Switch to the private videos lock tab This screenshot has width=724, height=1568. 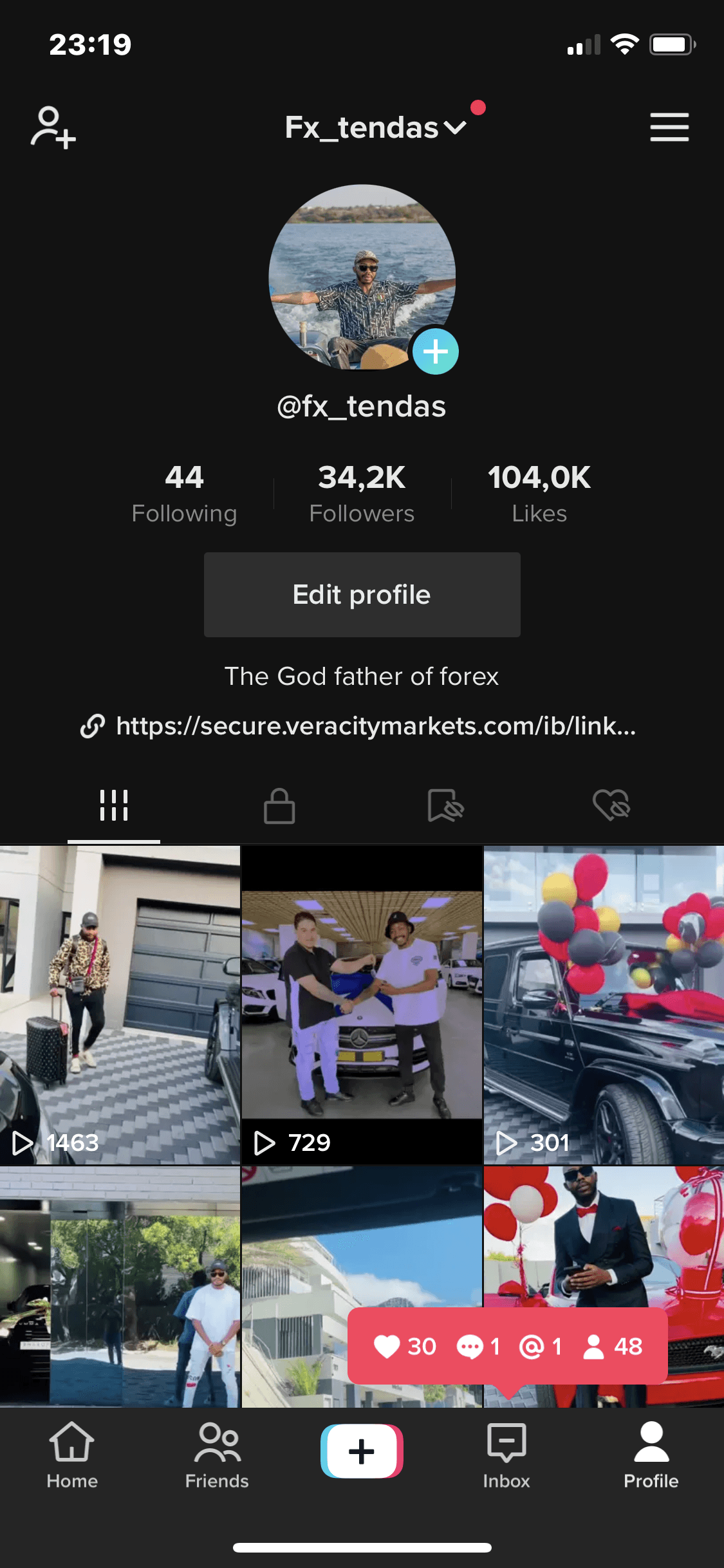[279, 805]
